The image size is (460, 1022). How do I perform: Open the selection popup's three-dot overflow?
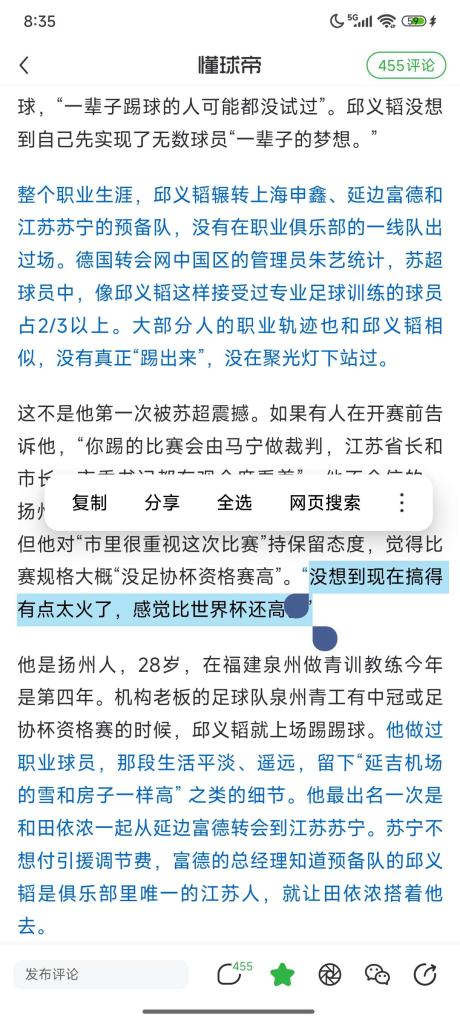[x=402, y=503]
